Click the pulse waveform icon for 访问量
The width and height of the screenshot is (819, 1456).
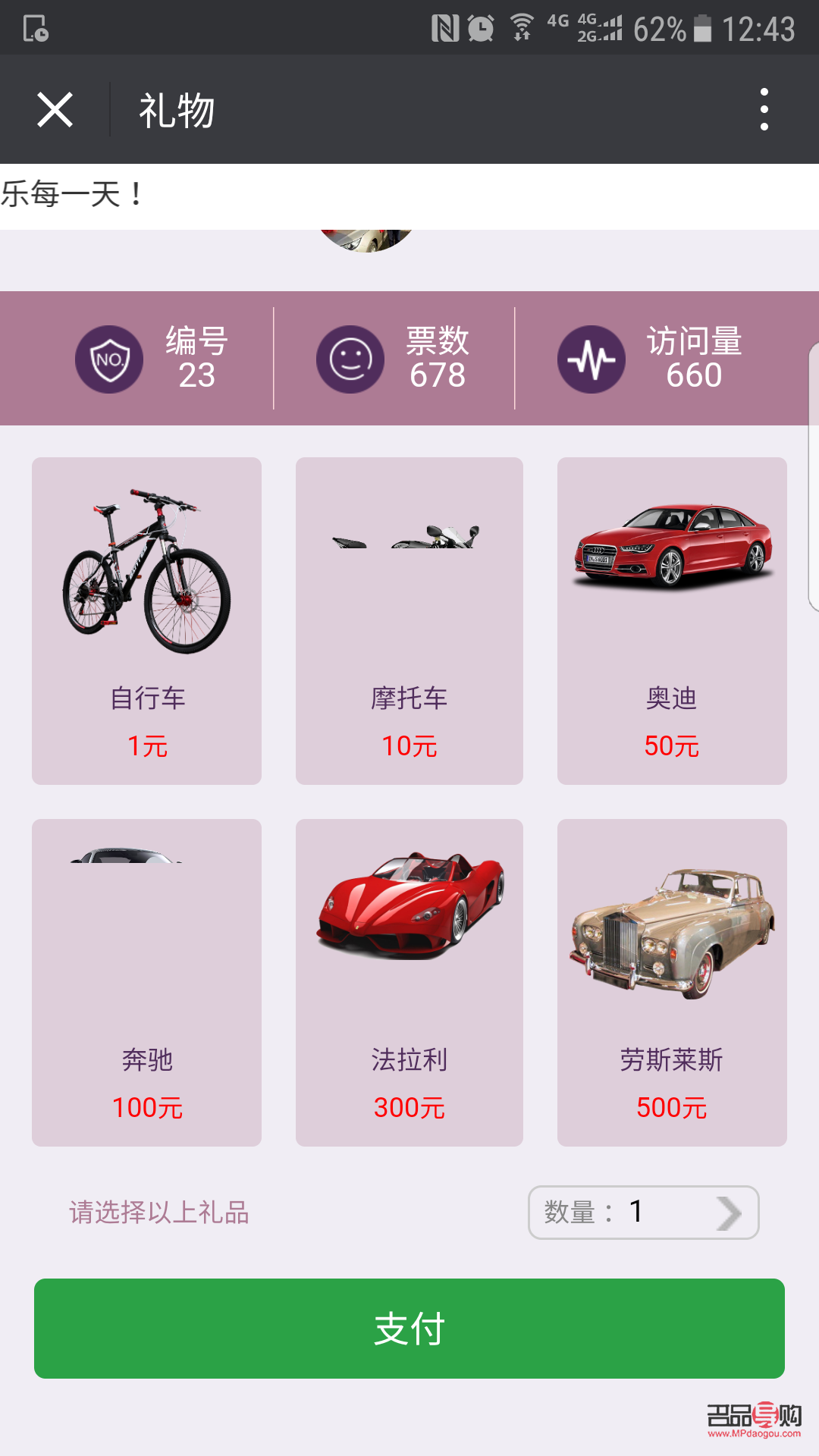tap(591, 358)
